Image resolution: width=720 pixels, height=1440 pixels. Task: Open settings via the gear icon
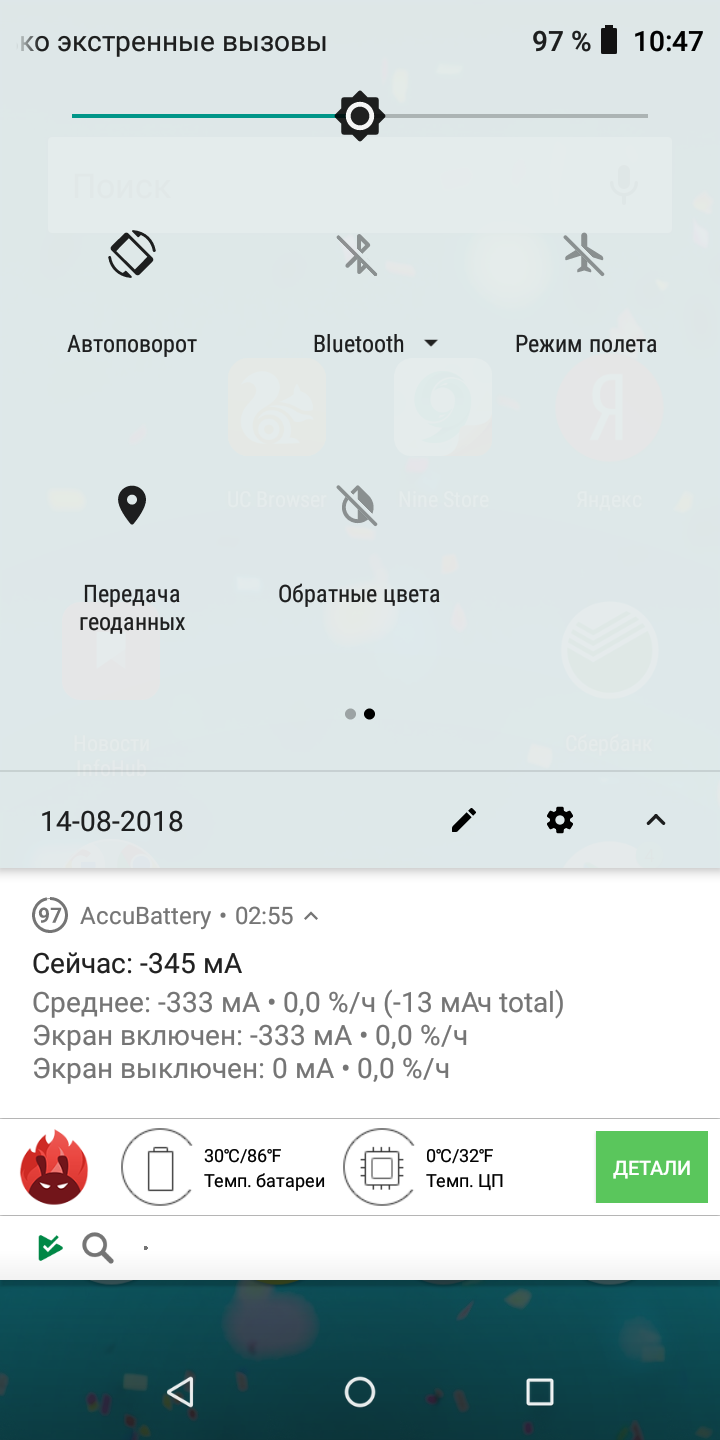[x=560, y=821]
